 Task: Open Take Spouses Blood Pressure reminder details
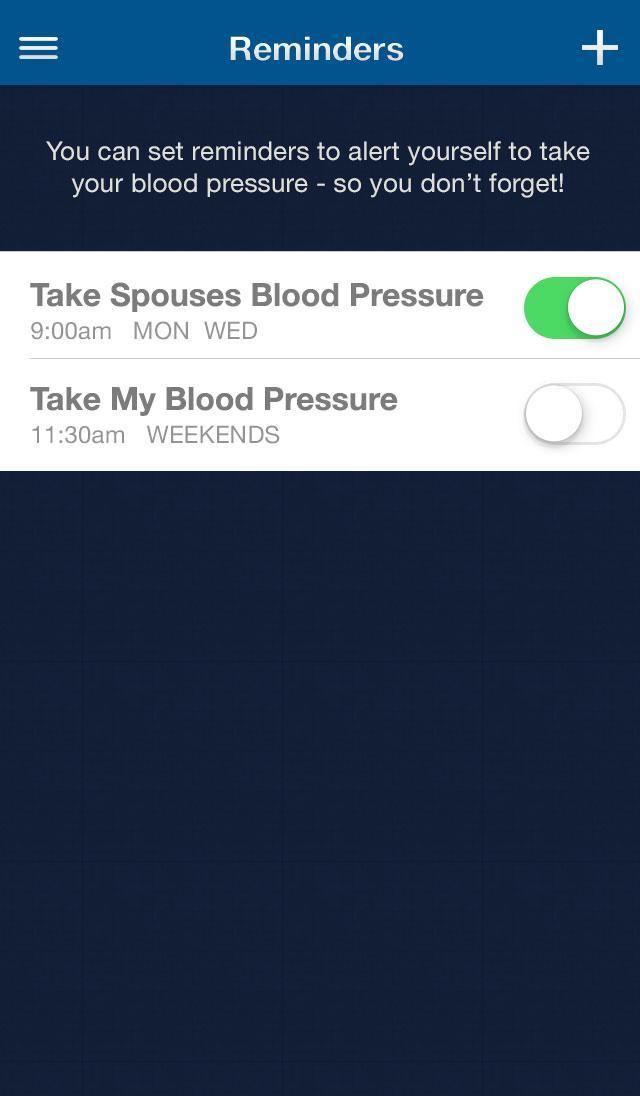(x=256, y=308)
